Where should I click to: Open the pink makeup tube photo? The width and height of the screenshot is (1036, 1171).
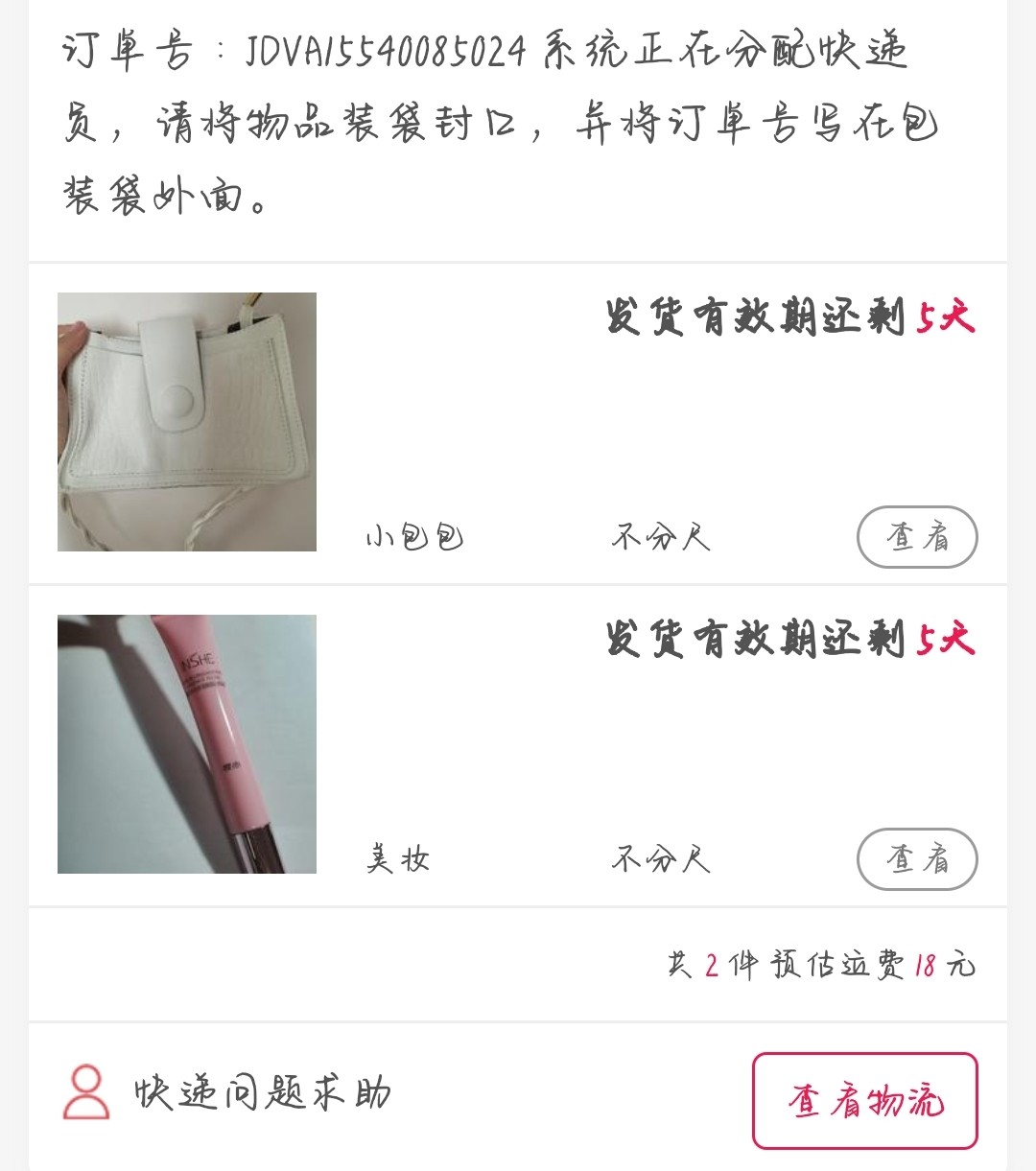(187, 744)
